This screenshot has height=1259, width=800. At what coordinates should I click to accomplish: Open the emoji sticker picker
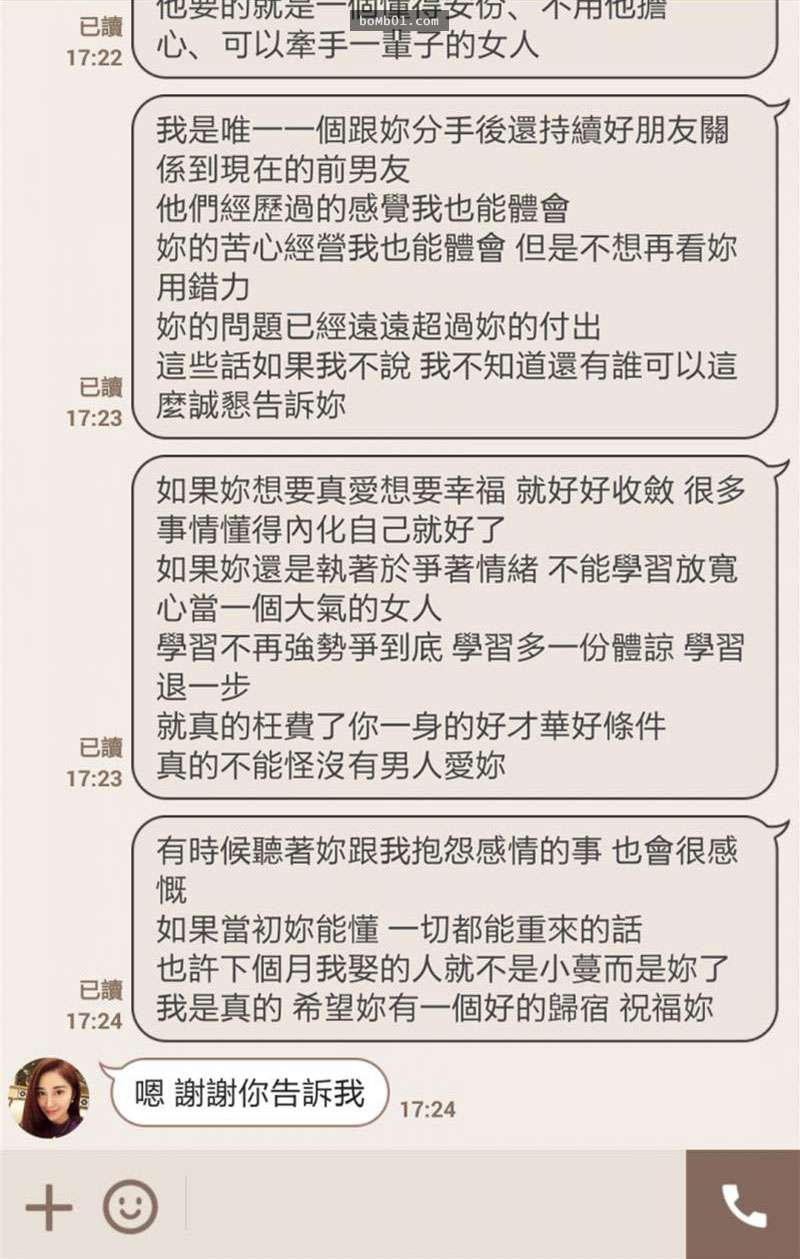130,1208
